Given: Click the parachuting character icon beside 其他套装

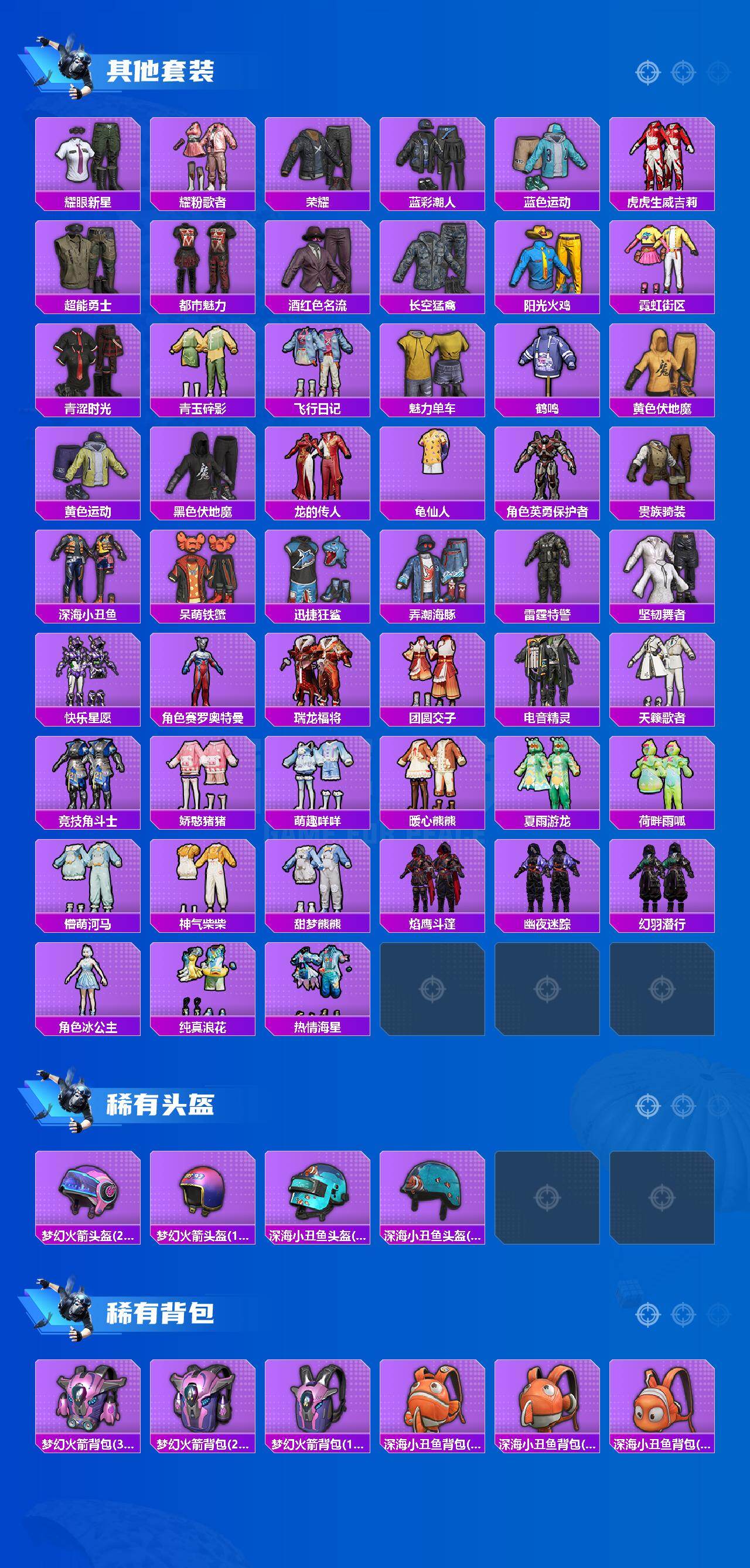Looking at the screenshot, I should pos(73,67).
